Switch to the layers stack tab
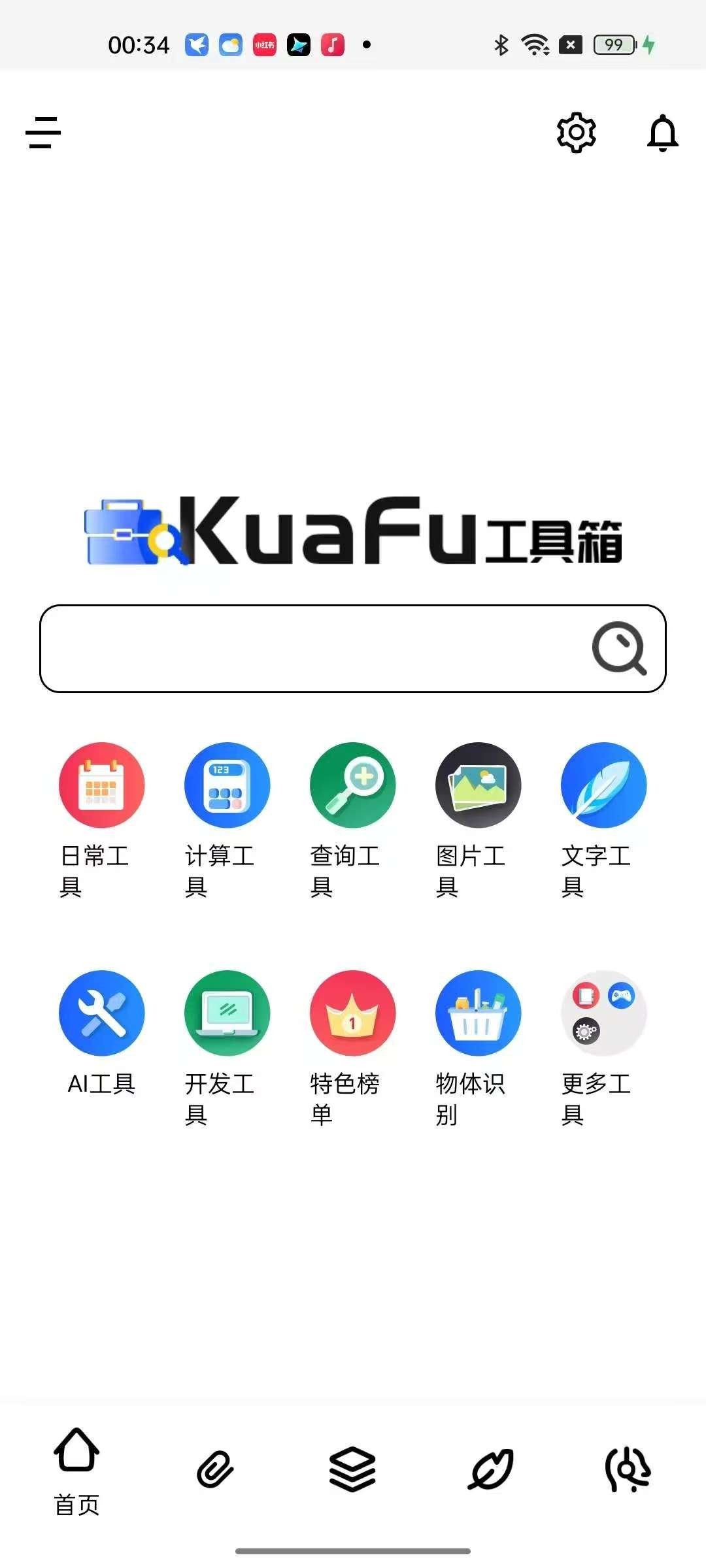The height and width of the screenshot is (1568, 706). coord(352,1470)
